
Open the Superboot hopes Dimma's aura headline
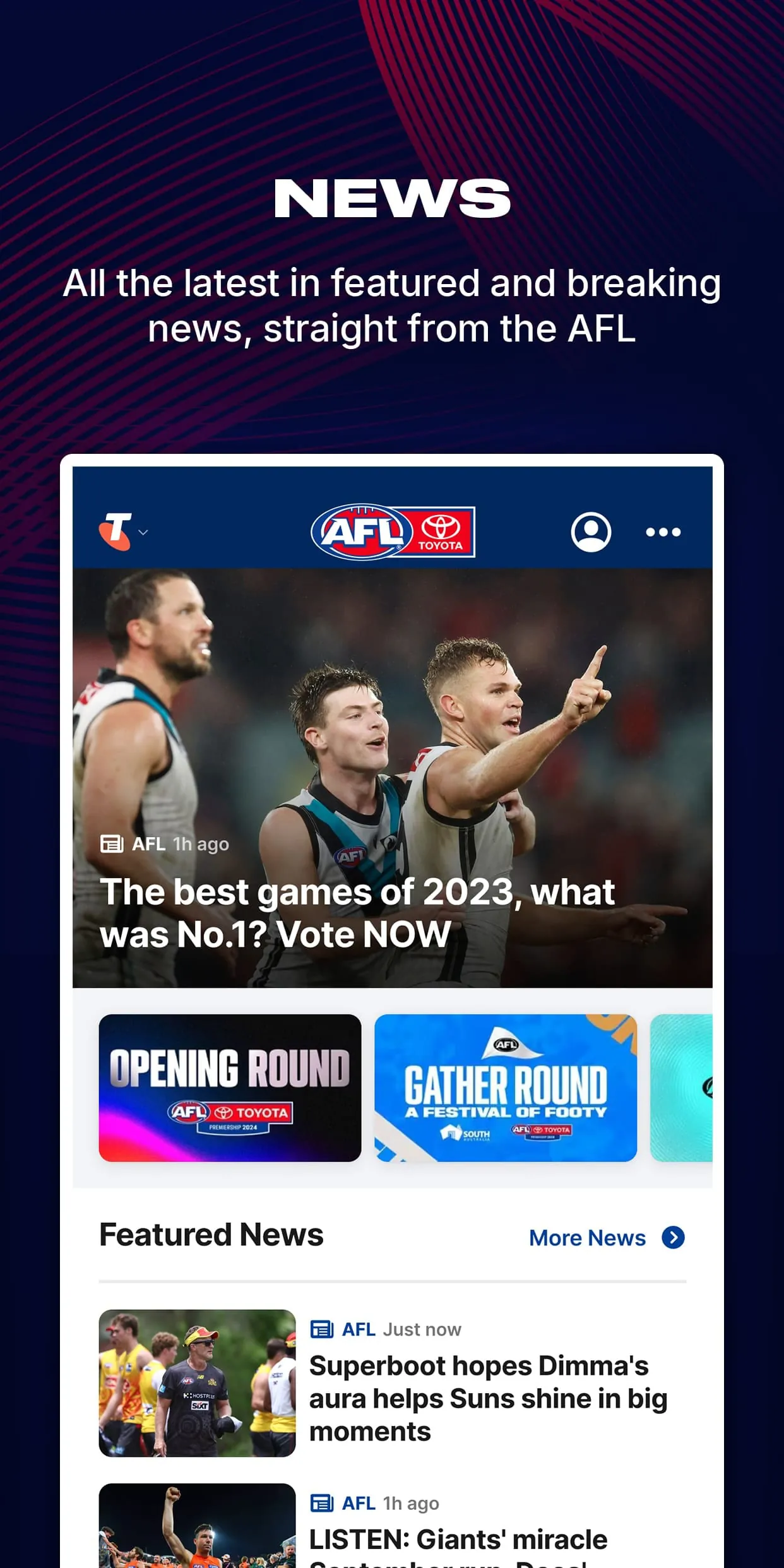489,1398
